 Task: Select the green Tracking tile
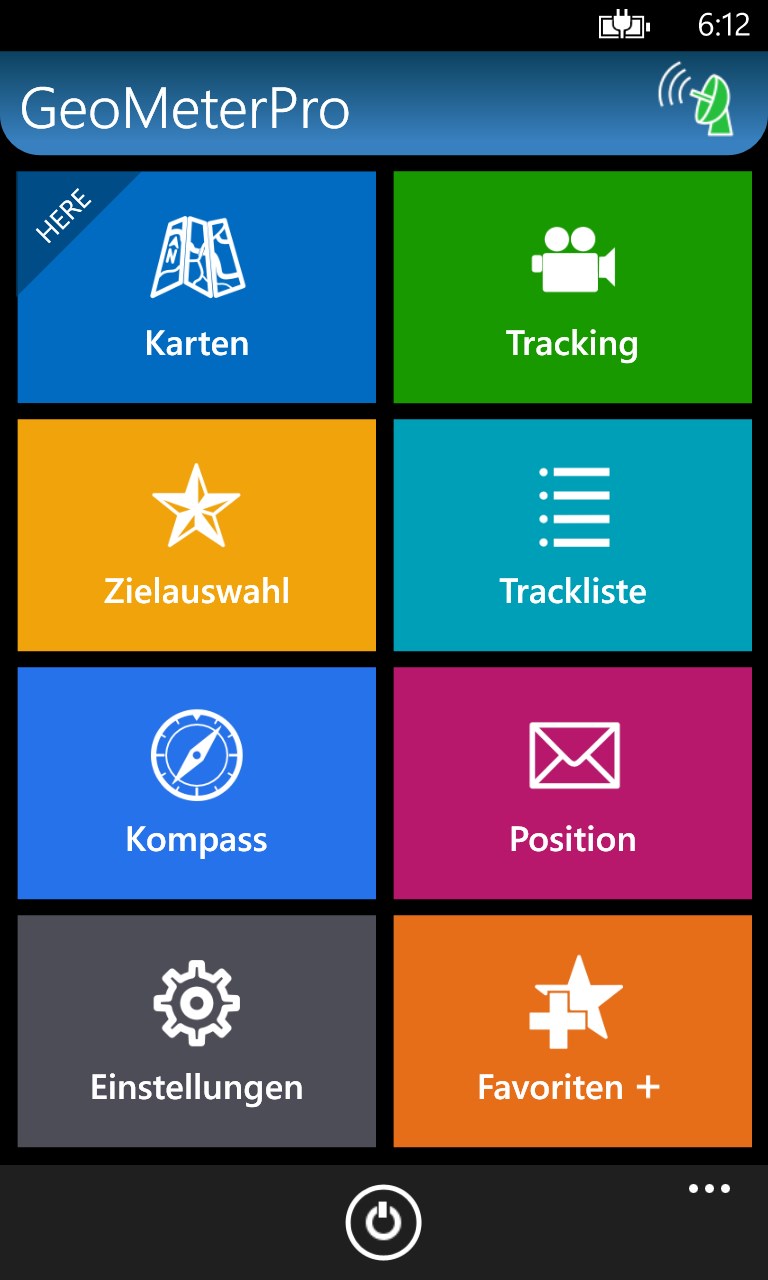572,287
